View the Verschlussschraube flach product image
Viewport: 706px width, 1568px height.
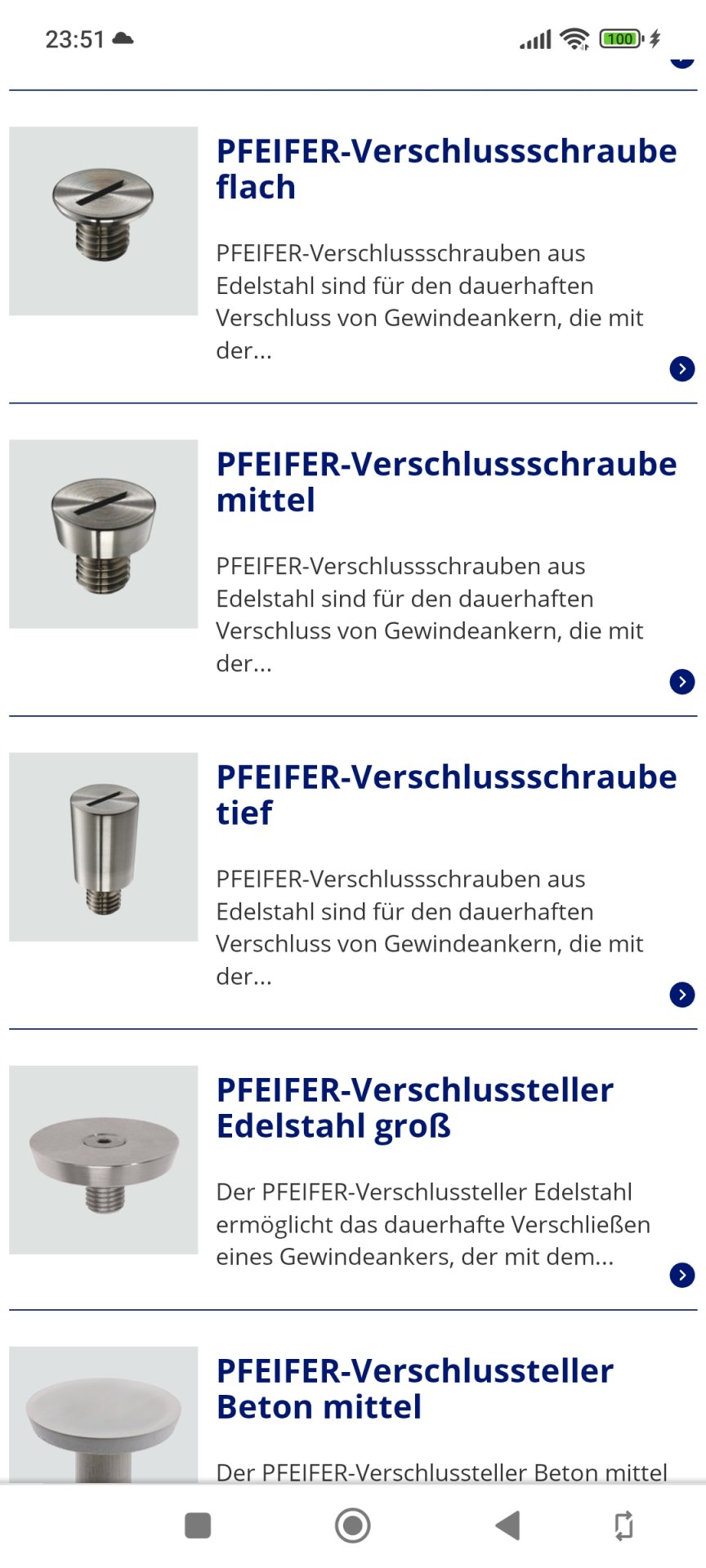[104, 221]
